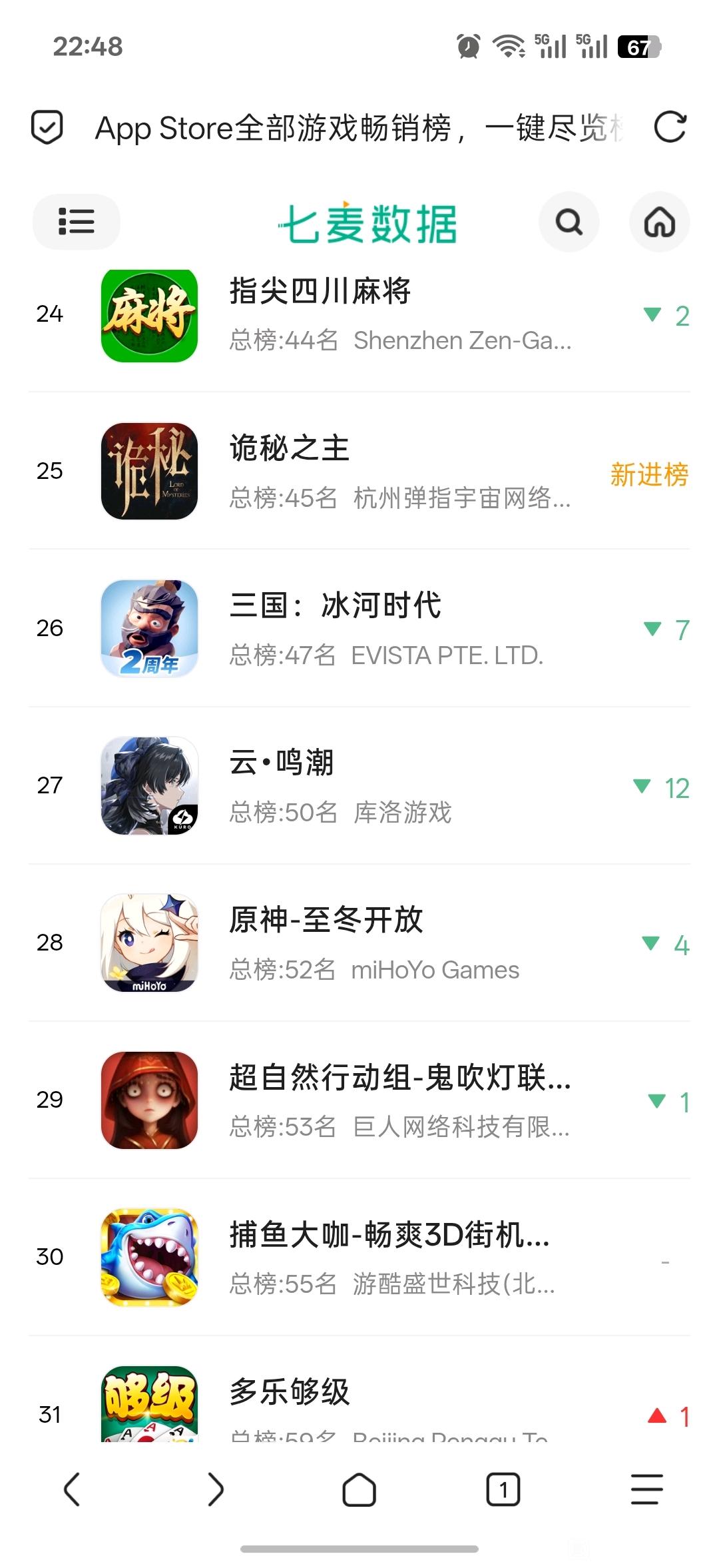Image resolution: width=719 pixels, height=1568 pixels.
Task: Tap the address bar page title
Action: (359, 128)
